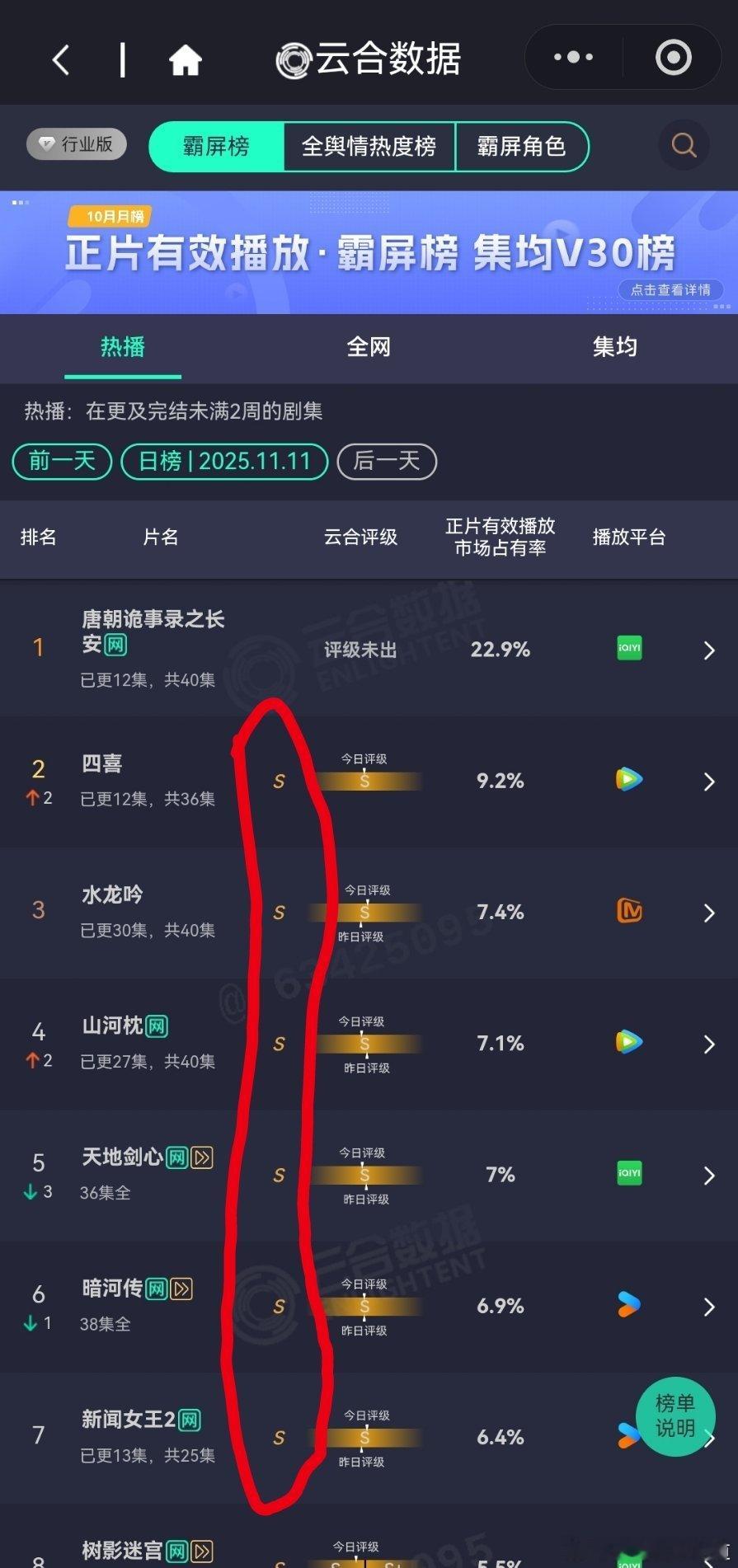This screenshot has height=1568, width=738.
Task: Switch to the 全舆情热度榜 tab
Action: point(369,147)
